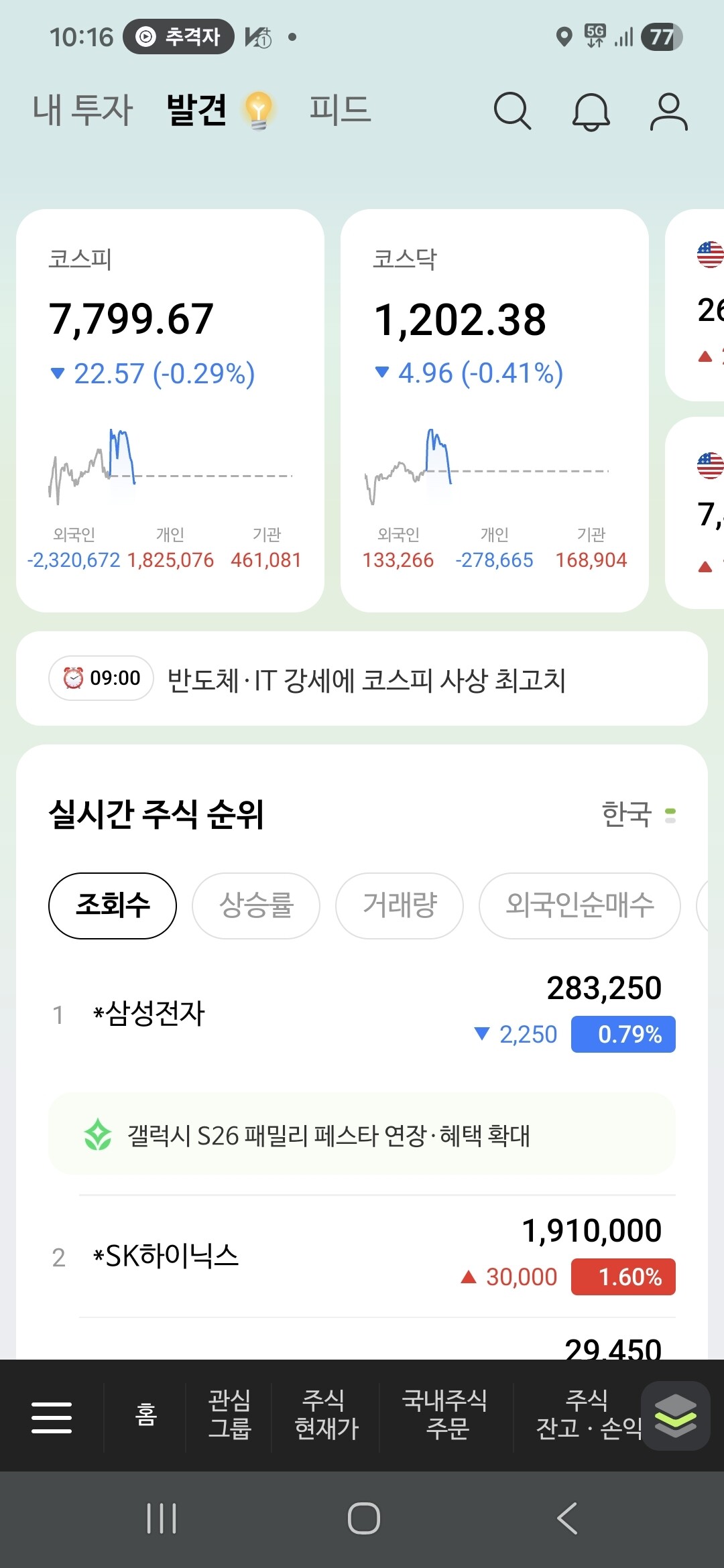Open the hamburger menu in bottom bar

pos(52,1417)
